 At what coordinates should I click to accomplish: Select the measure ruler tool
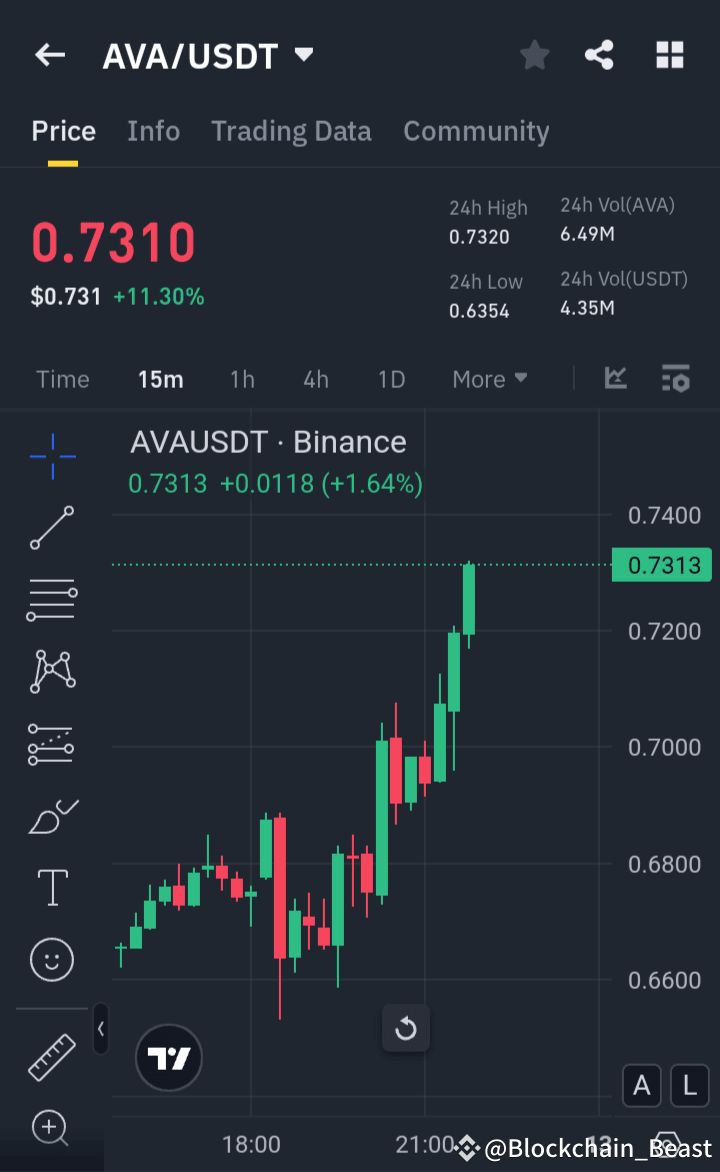[51, 1057]
